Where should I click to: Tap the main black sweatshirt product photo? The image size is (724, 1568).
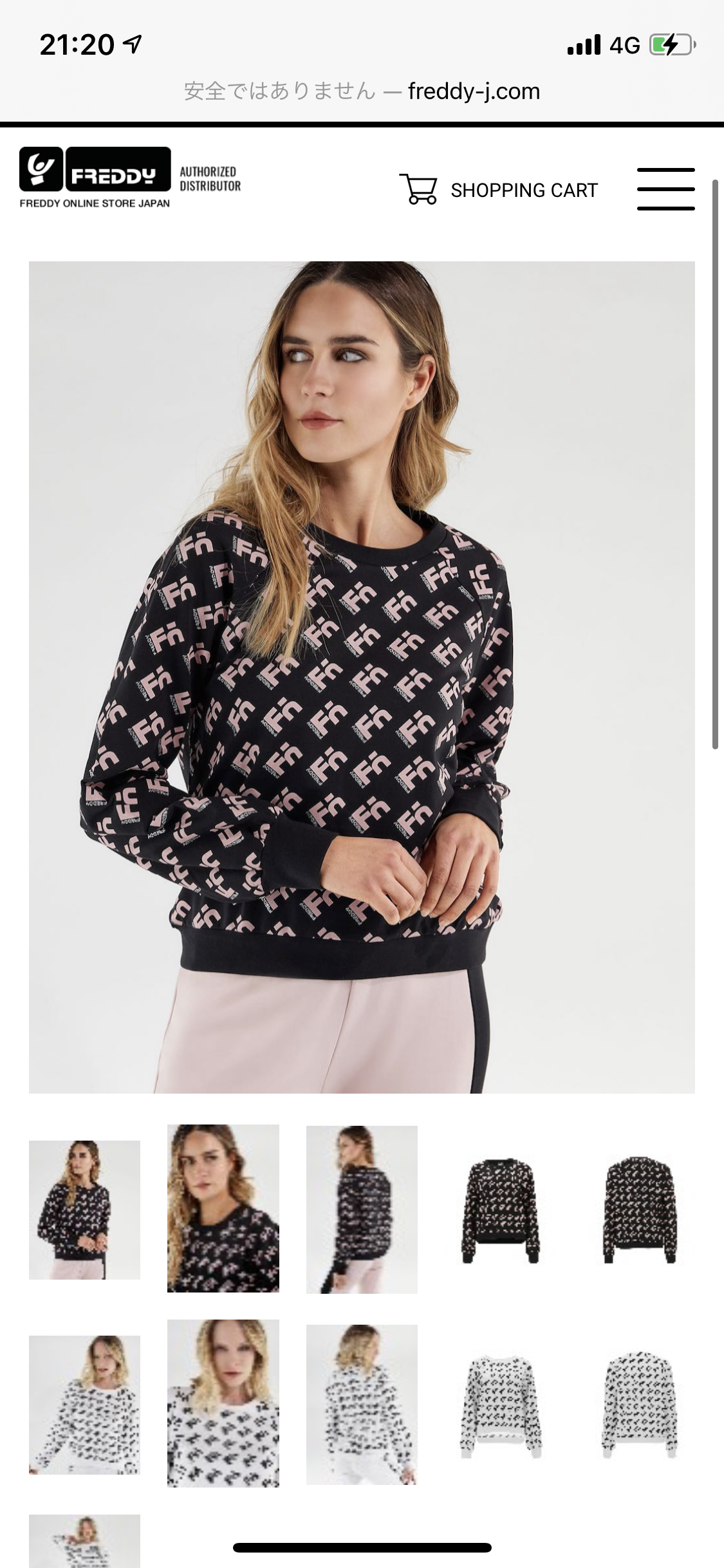[362, 677]
